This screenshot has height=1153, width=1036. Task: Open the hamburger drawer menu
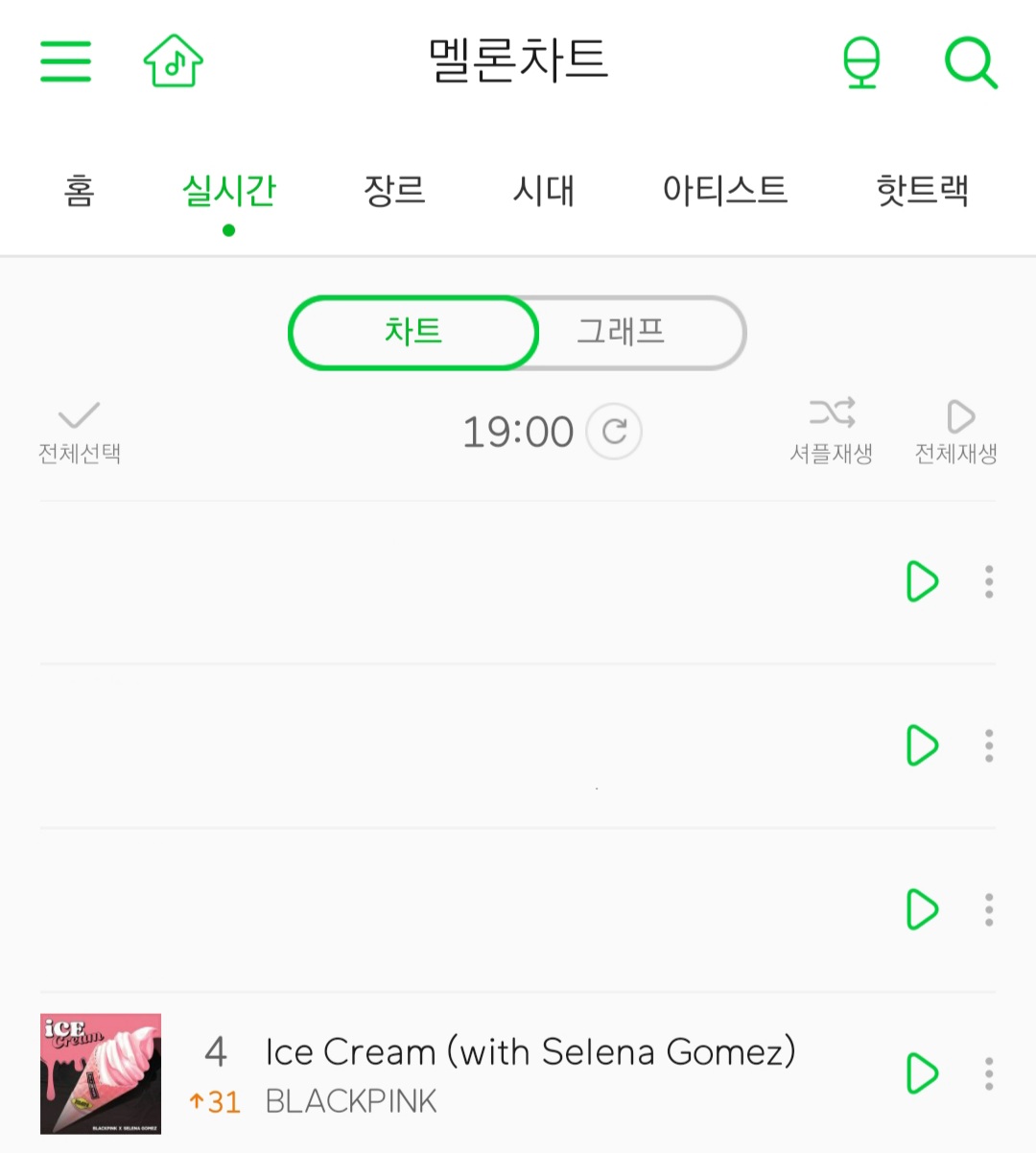click(x=65, y=61)
